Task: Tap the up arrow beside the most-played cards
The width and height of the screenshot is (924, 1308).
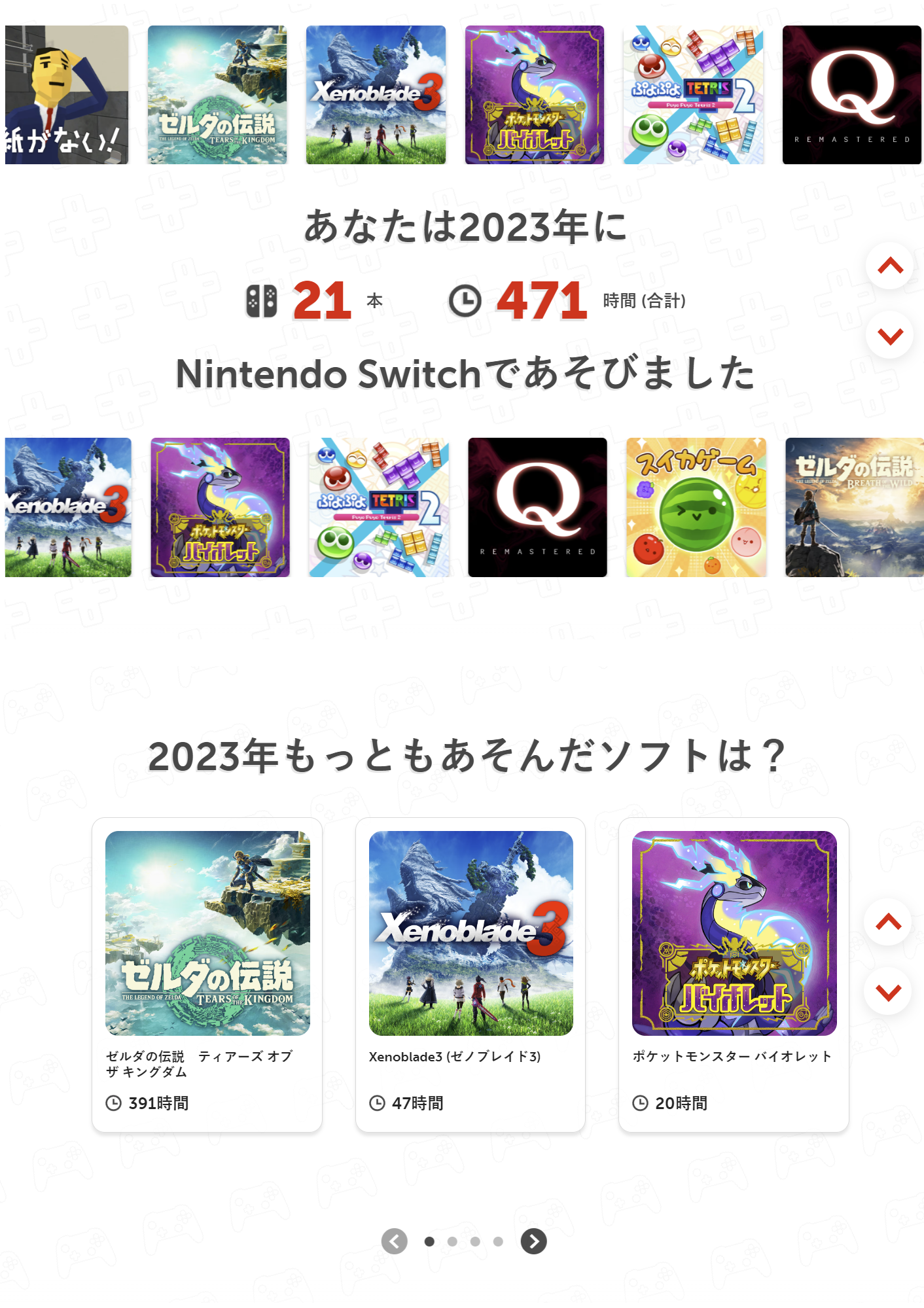Action: (887, 922)
